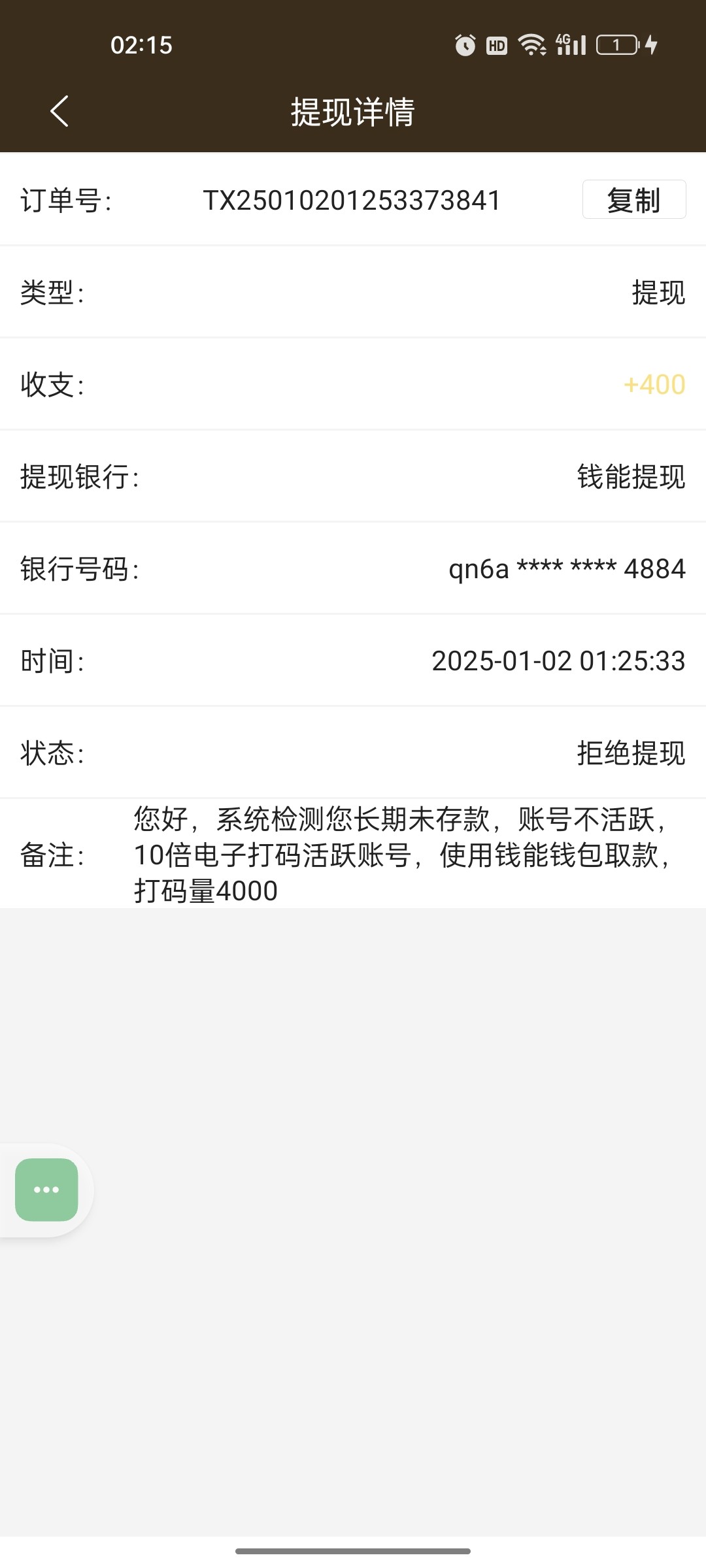Open the green floating chat bubble
Screen dimensions: 706x1568
coord(46,1190)
